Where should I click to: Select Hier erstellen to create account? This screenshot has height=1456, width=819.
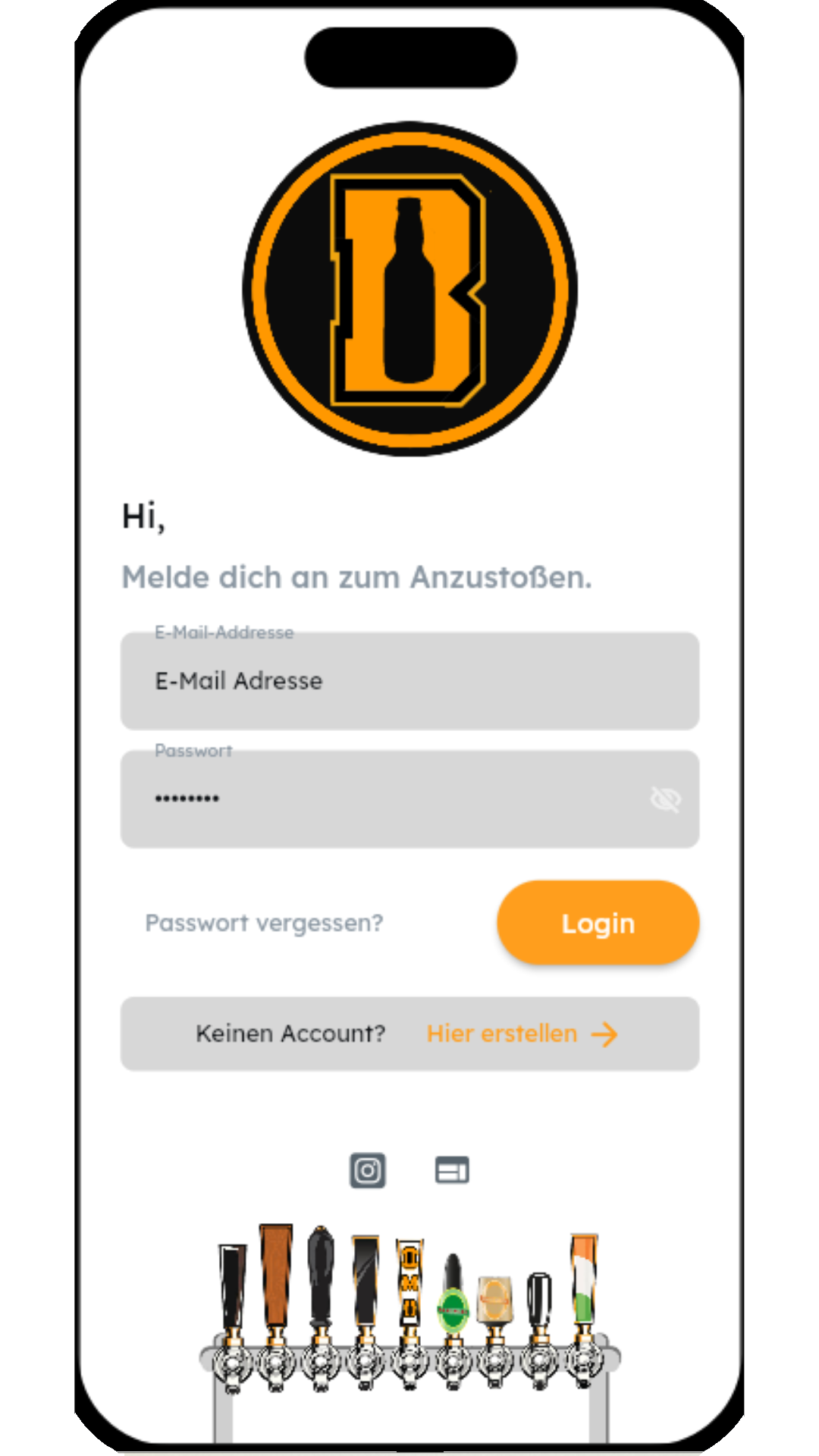click(522, 1034)
